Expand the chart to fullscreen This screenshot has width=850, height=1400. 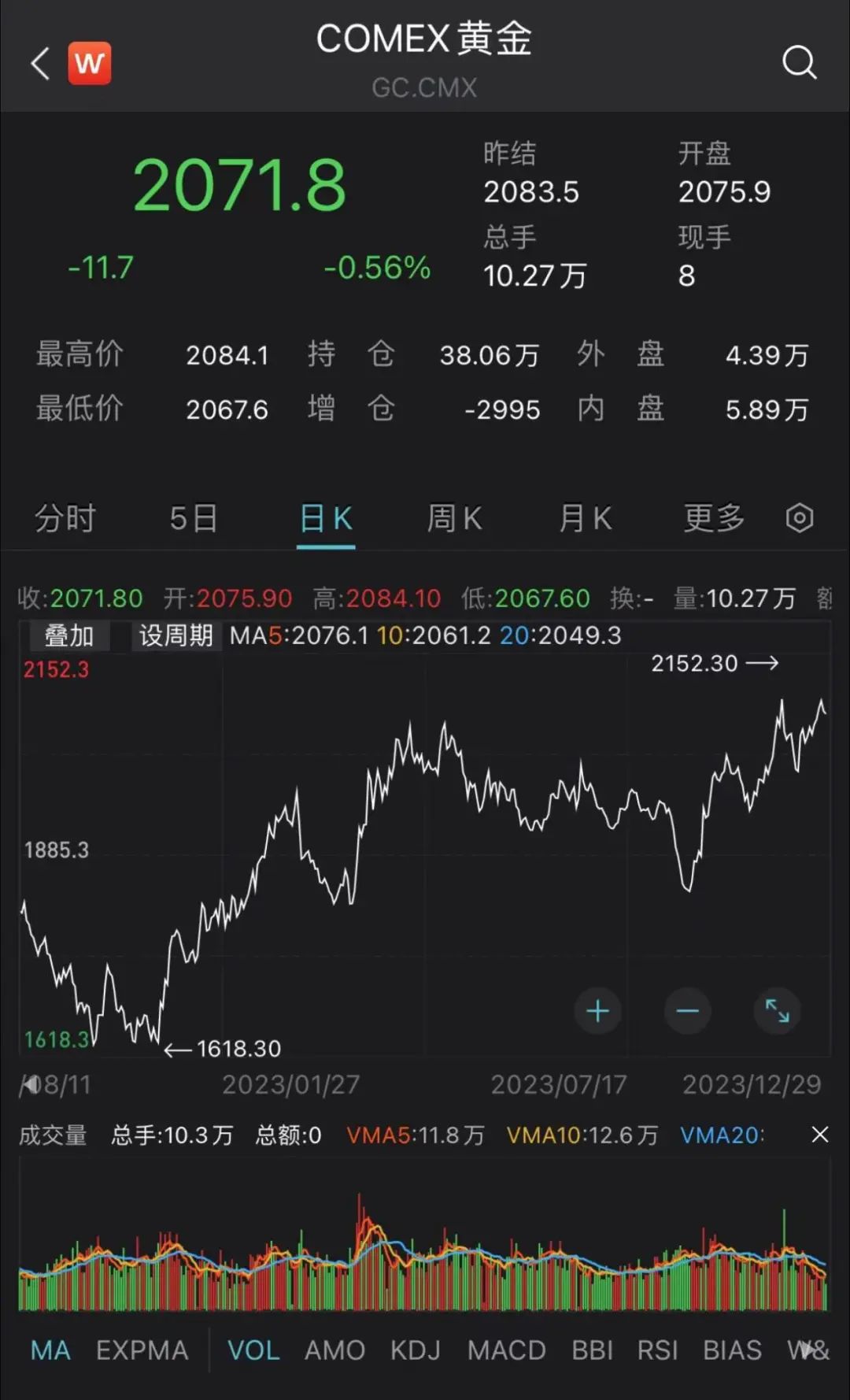[x=778, y=1010]
